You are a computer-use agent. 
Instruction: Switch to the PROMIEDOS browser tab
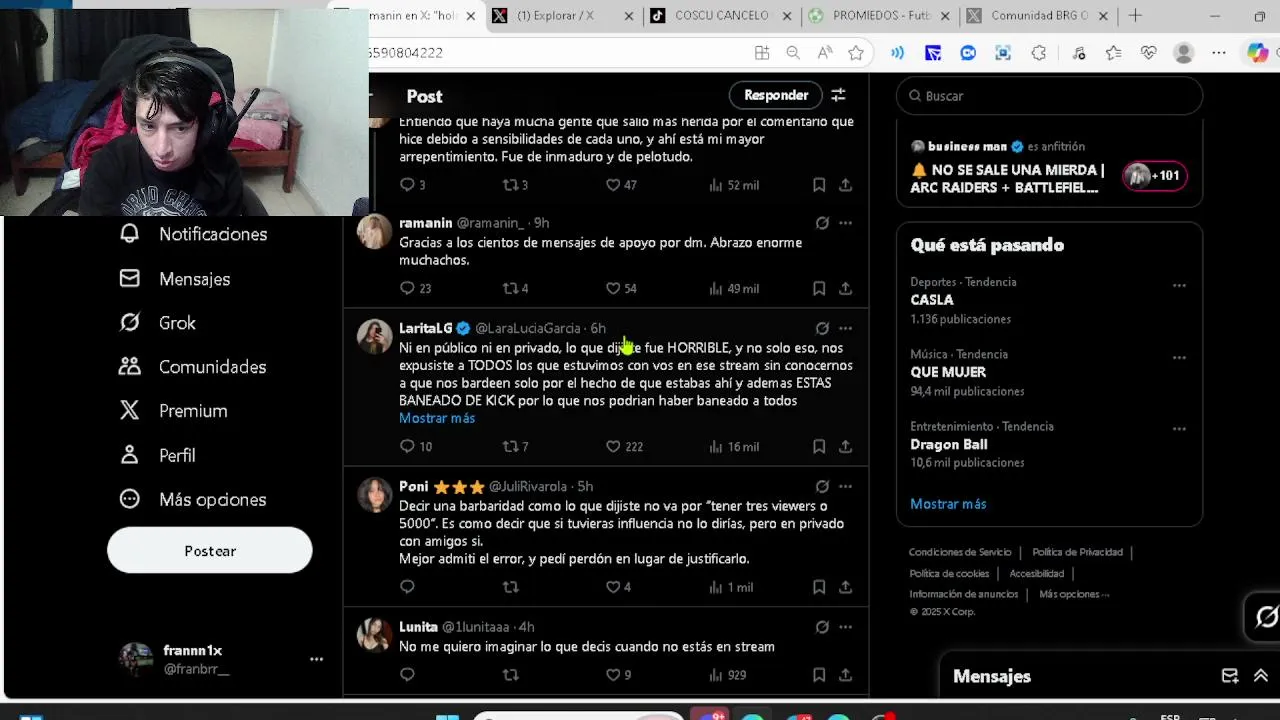point(875,16)
